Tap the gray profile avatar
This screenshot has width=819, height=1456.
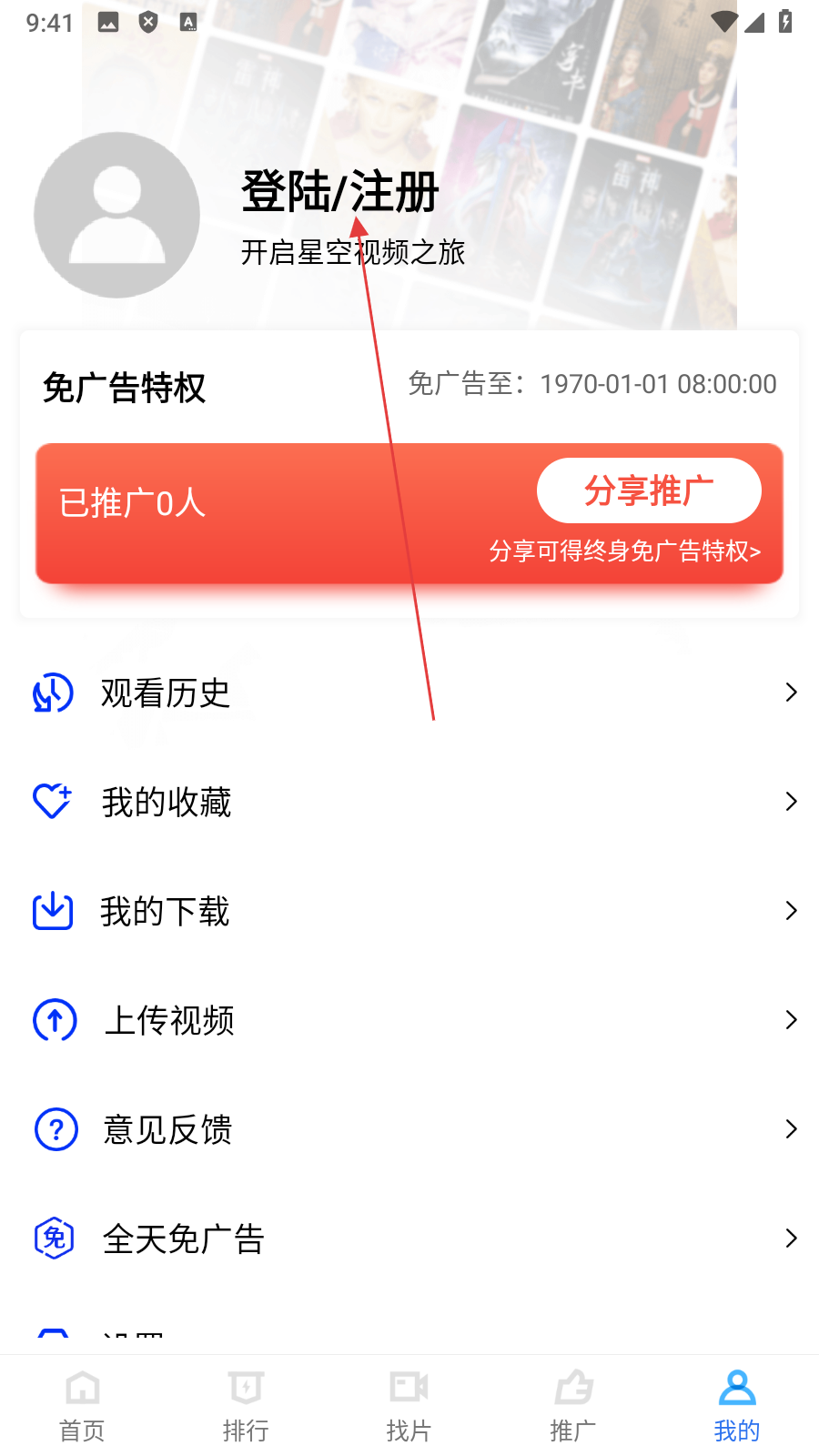(x=116, y=215)
